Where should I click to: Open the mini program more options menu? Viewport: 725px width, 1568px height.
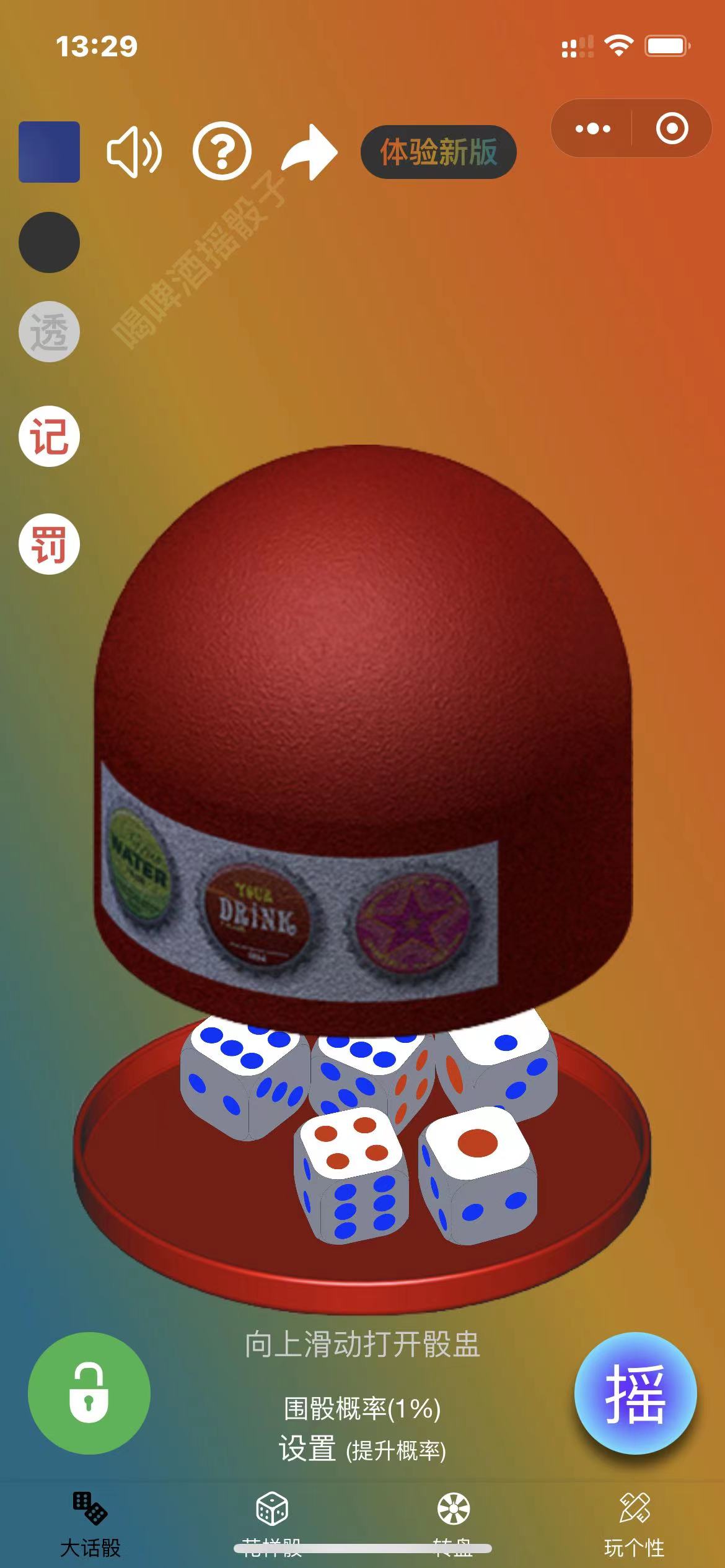click(x=592, y=129)
